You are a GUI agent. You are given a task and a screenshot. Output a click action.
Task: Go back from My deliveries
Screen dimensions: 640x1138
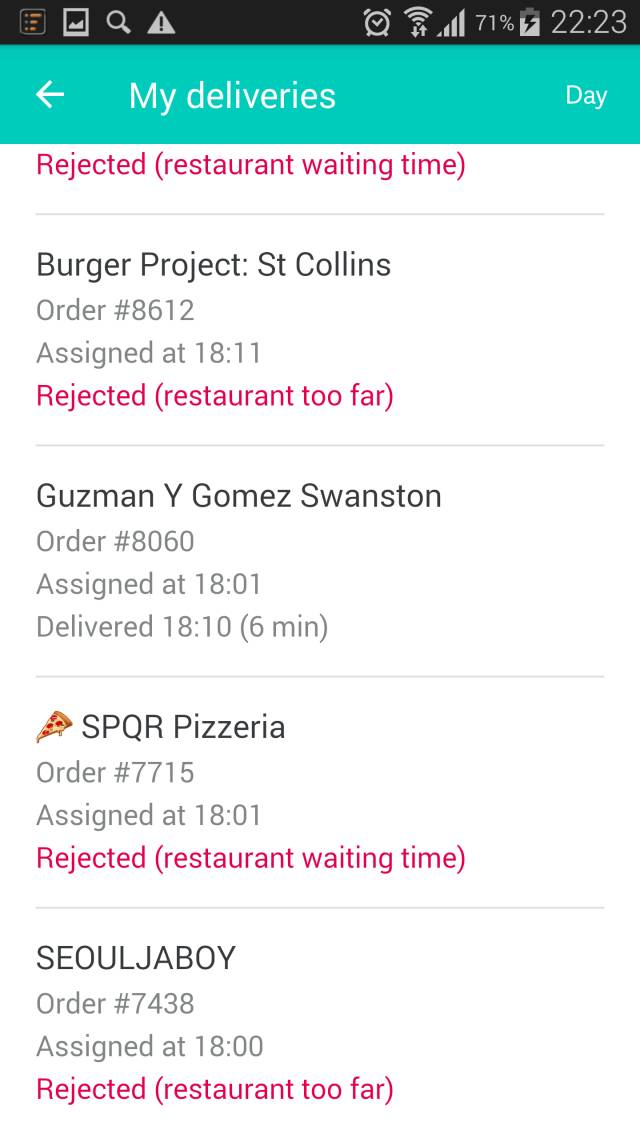tap(50, 95)
